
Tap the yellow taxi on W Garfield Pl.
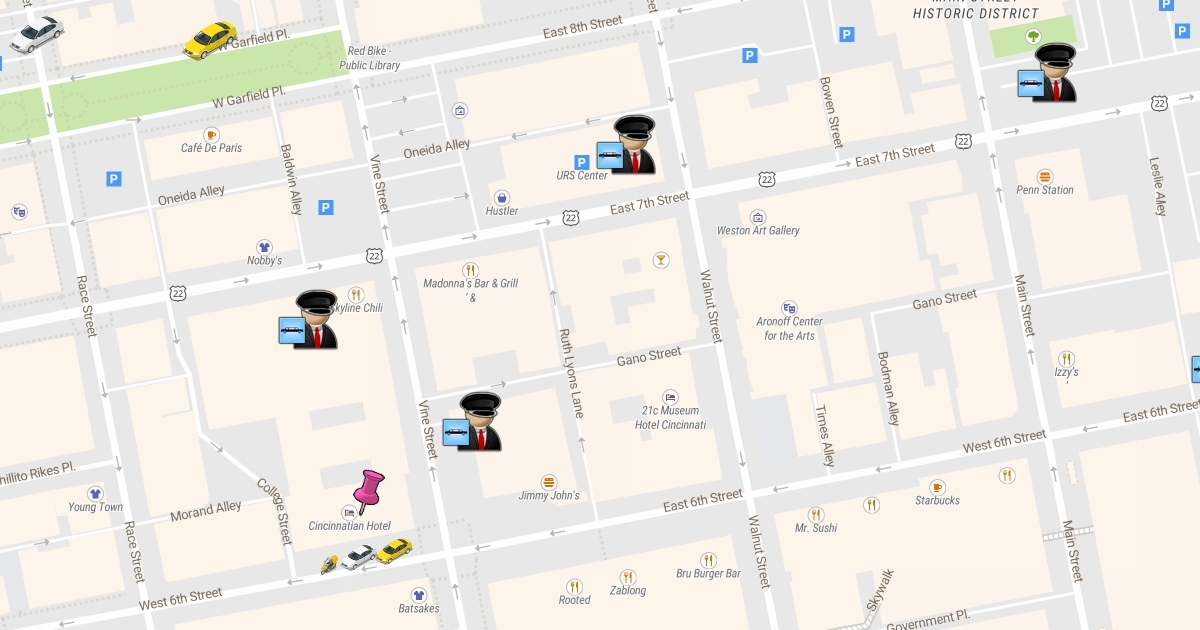tap(210, 40)
